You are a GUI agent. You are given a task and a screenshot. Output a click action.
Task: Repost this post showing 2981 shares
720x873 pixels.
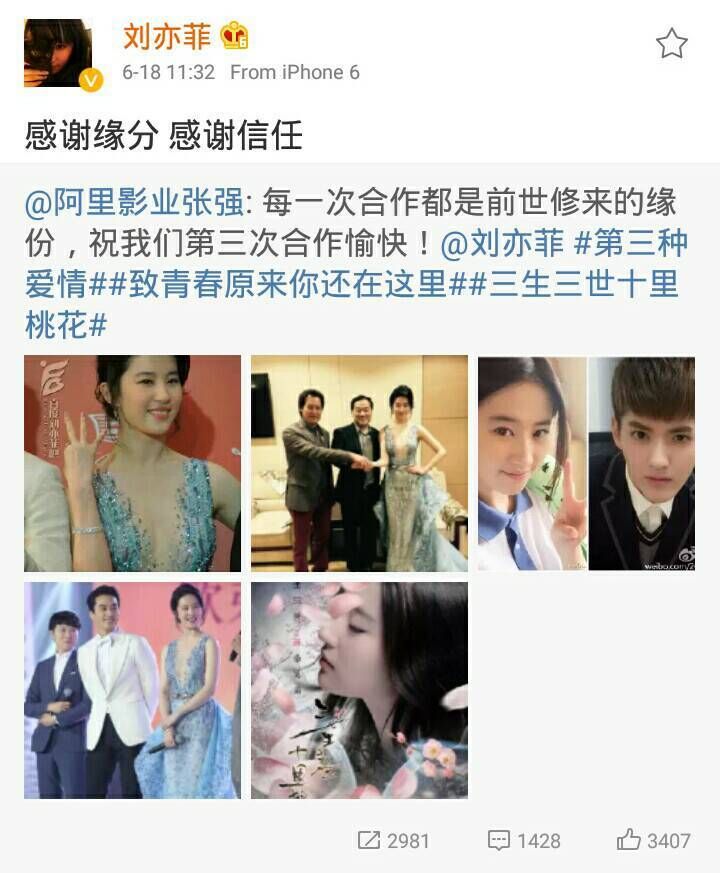(x=393, y=840)
